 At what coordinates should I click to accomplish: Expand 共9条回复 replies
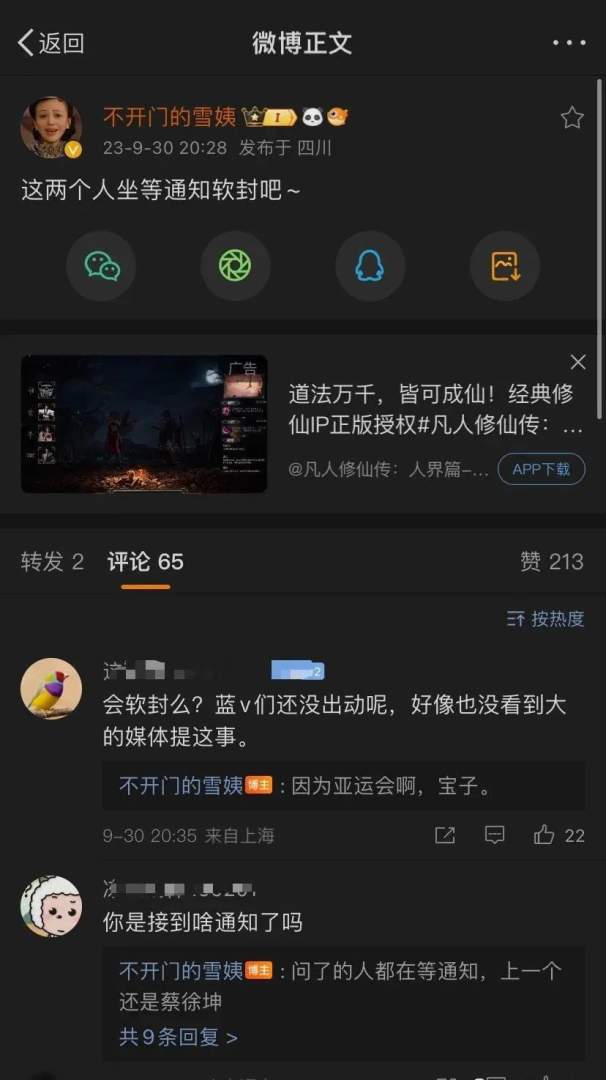click(x=178, y=1037)
